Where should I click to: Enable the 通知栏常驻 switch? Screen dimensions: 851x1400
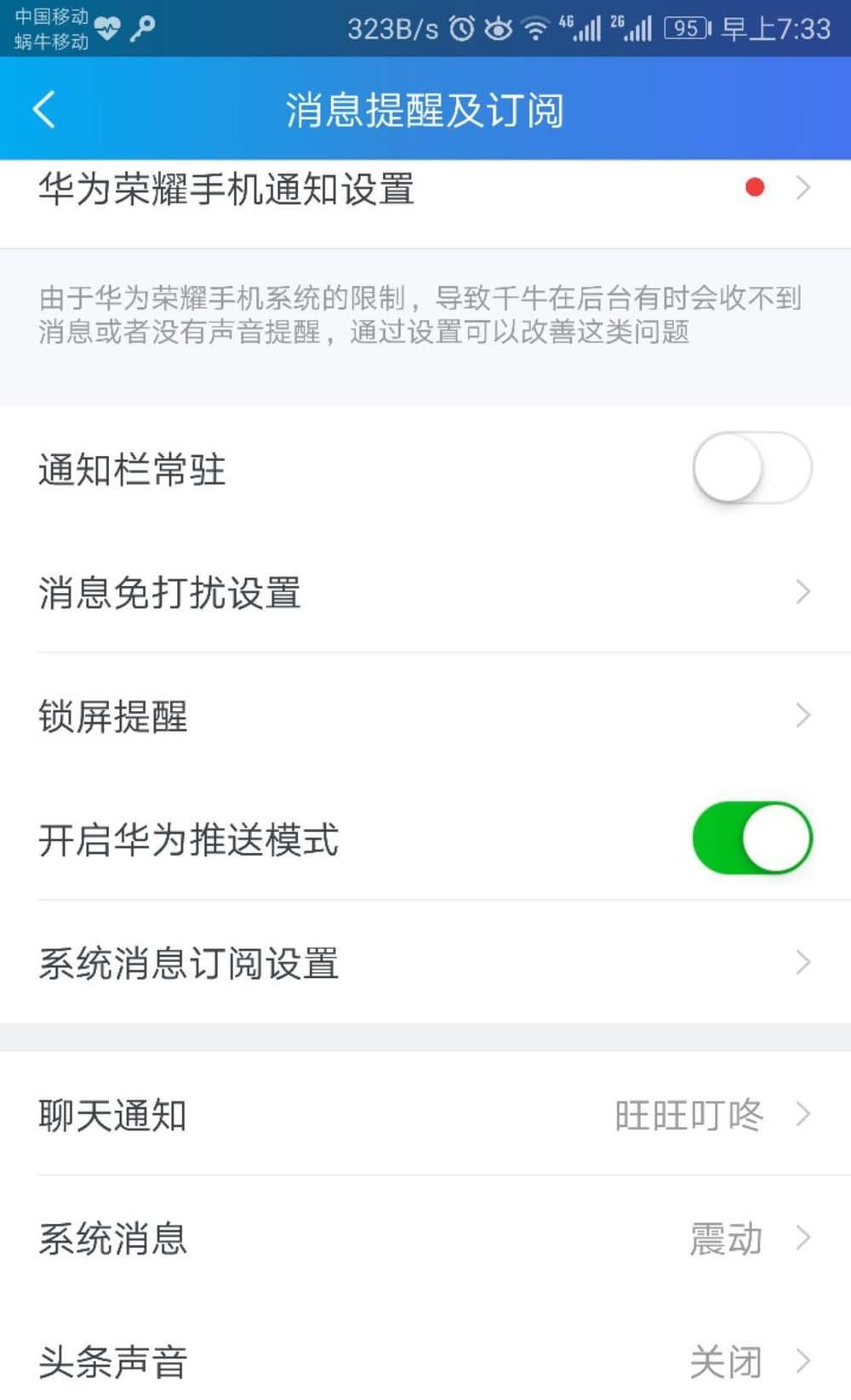752,469
